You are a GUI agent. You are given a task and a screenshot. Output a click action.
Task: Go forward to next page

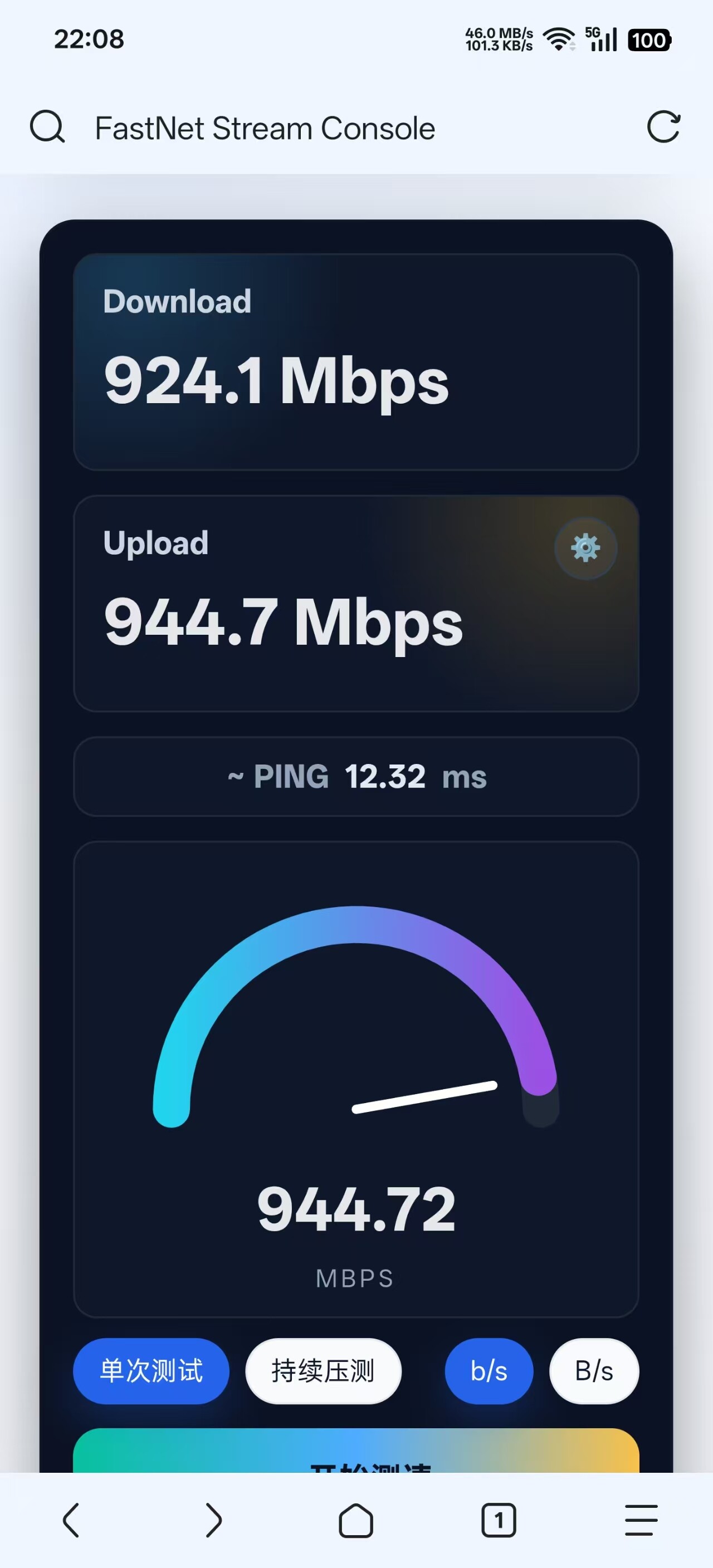click(213, 1520)
